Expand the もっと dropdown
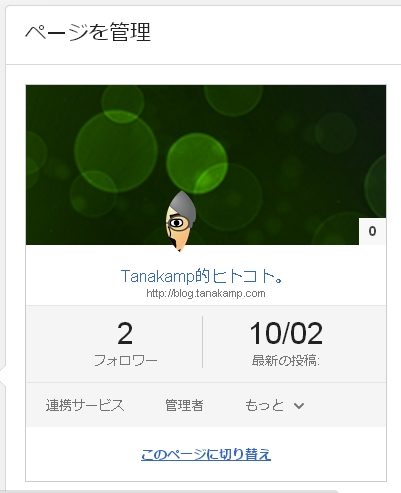This screenshot has height=493, width=401. (275, 405)
